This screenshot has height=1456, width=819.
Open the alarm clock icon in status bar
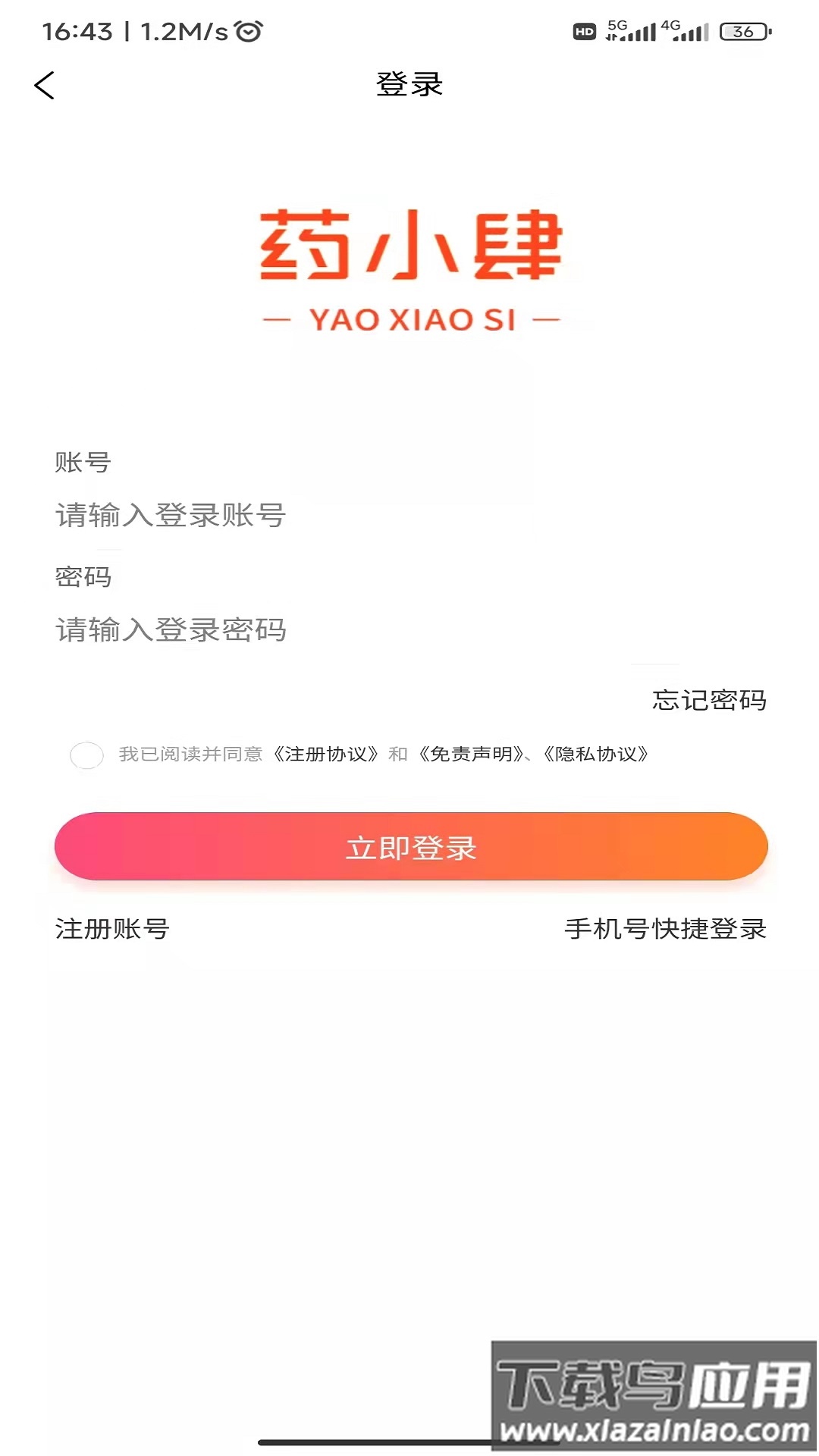[249, 32]
